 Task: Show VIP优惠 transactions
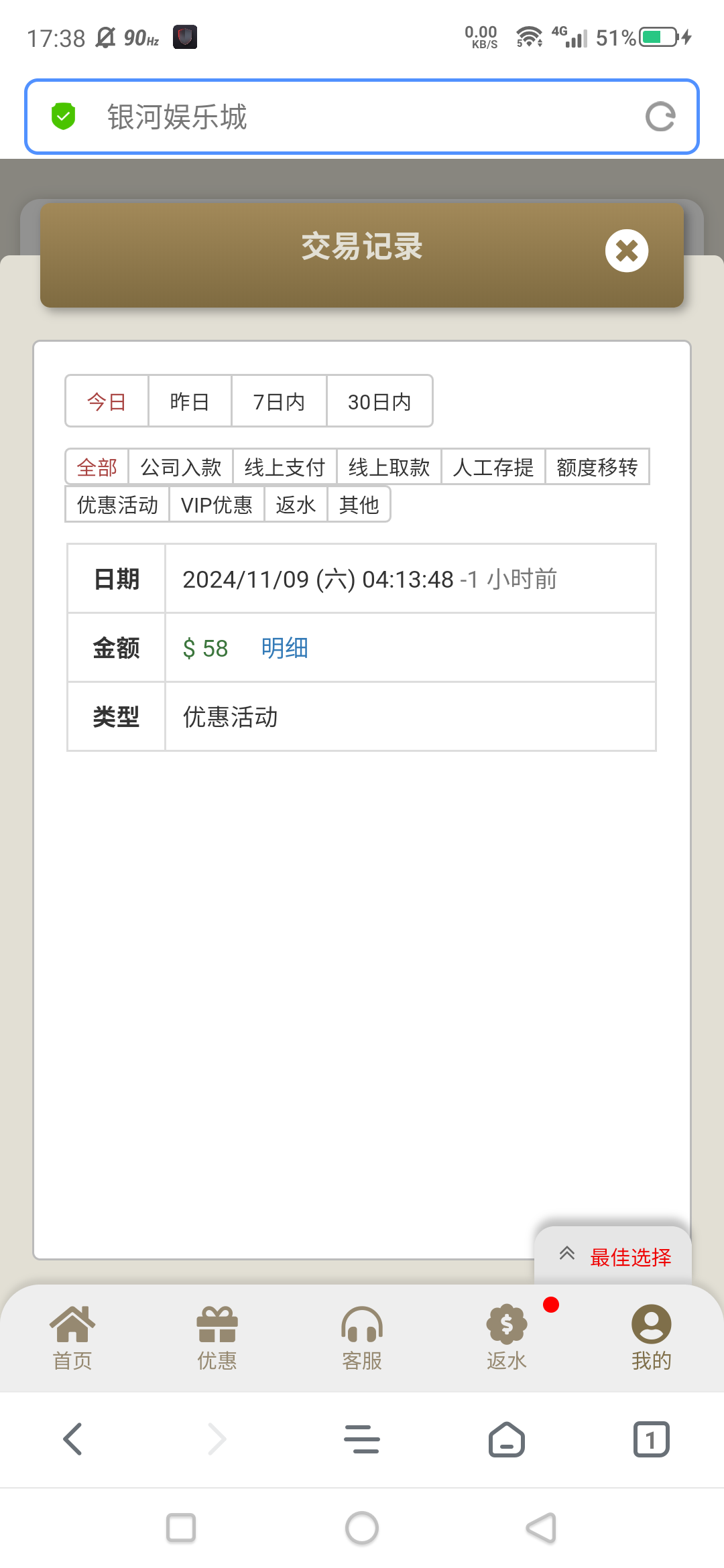pyautogui.click(x=217, y=505)
